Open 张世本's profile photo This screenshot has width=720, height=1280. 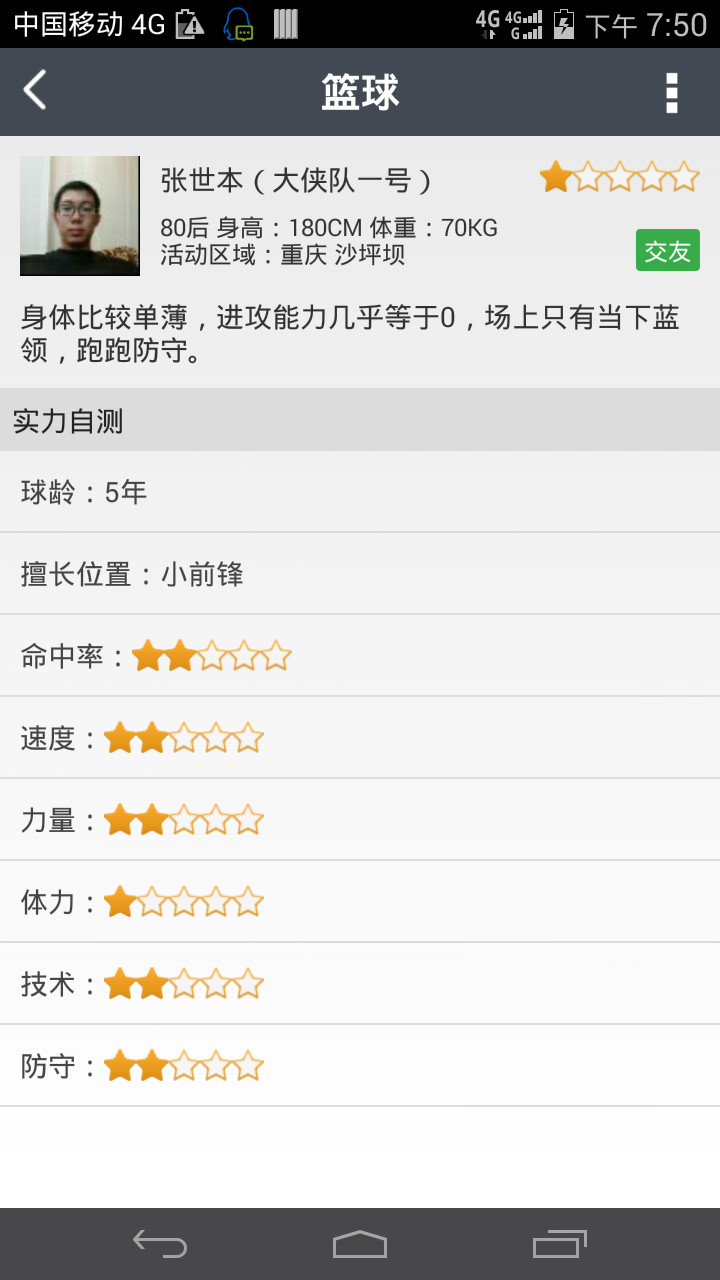click(x=80, y=216)
